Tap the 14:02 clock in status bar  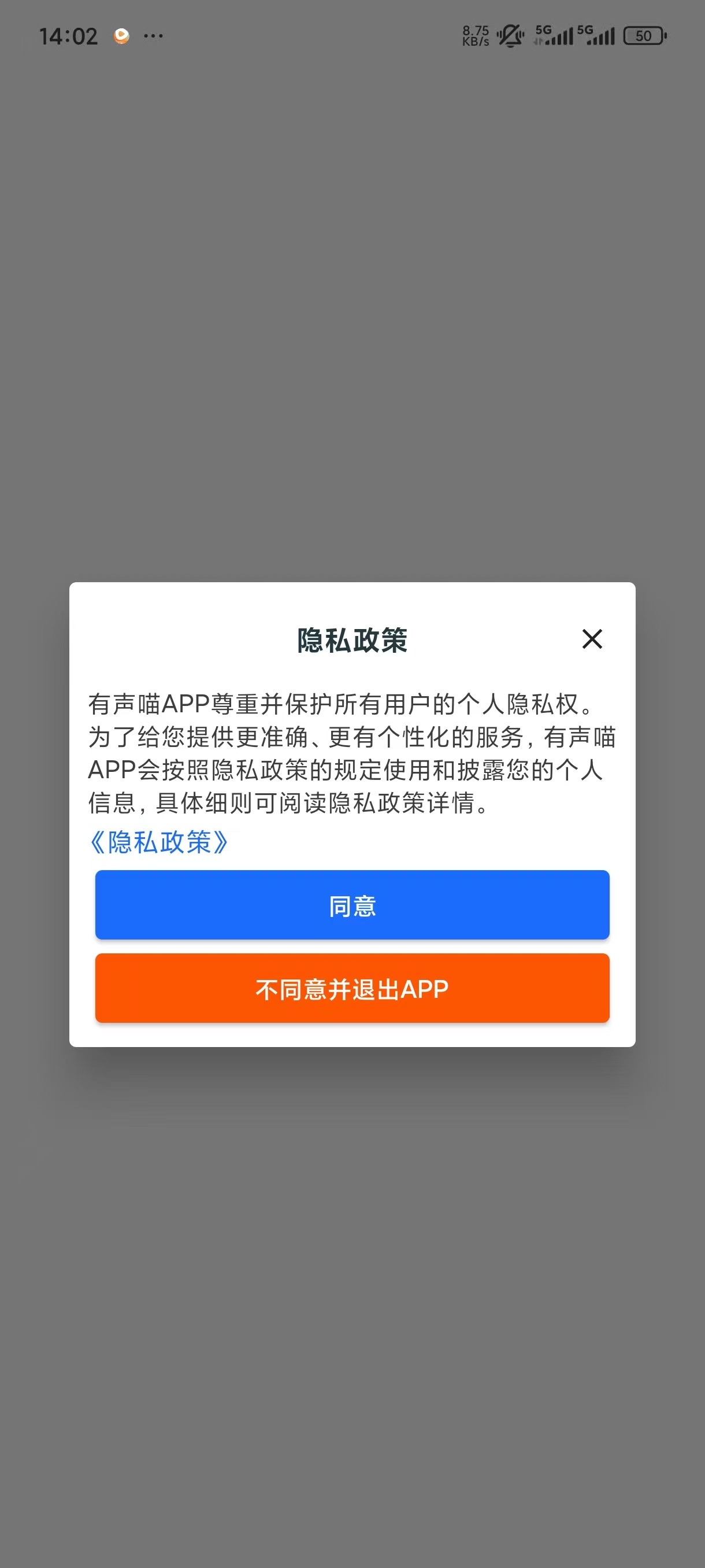69,36
